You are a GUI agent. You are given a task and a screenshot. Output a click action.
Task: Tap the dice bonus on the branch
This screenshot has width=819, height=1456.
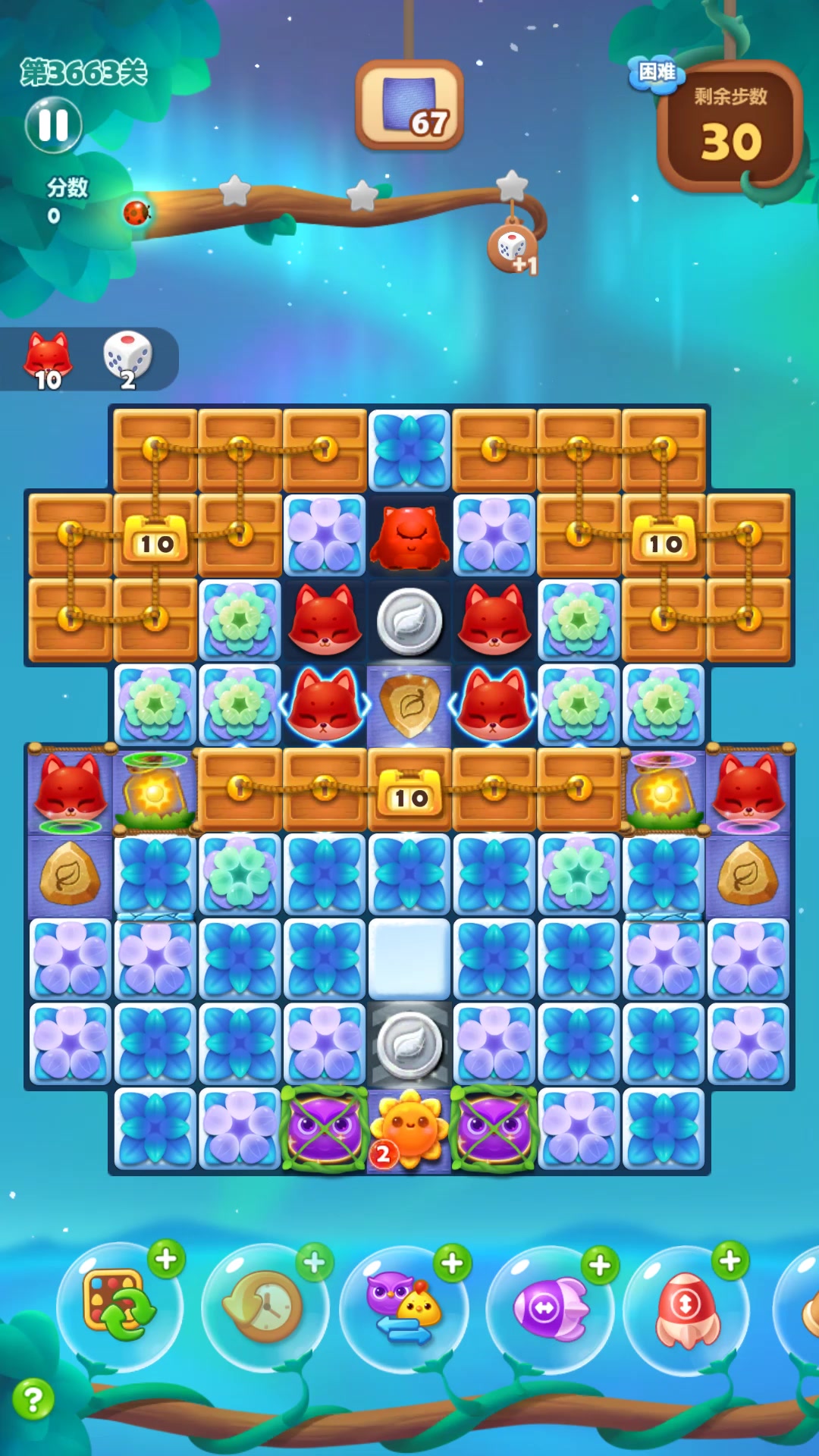click(x=513, y=247)
